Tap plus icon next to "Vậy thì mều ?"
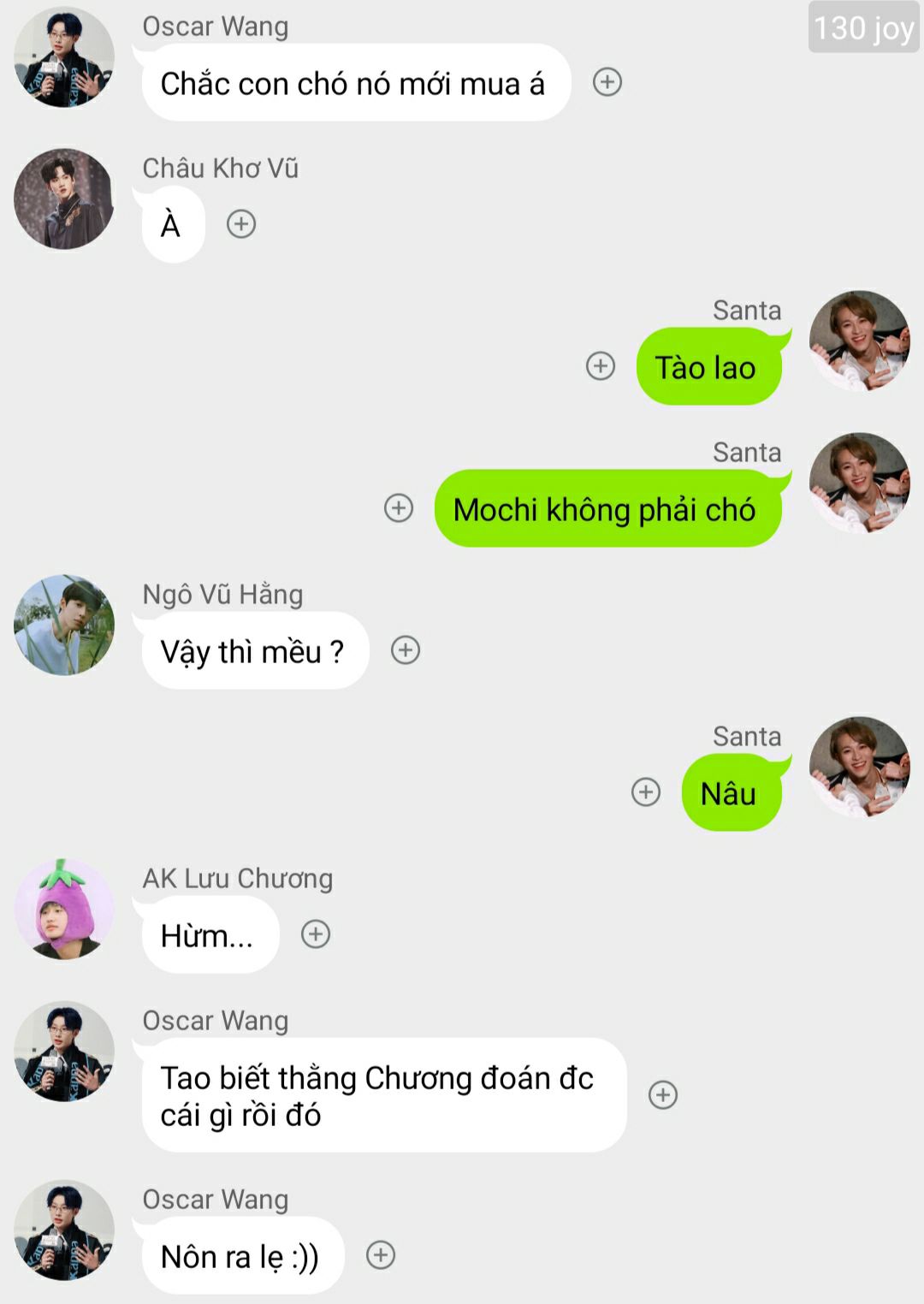Viewport: 924px width, 1304px height. coord(406,650)
